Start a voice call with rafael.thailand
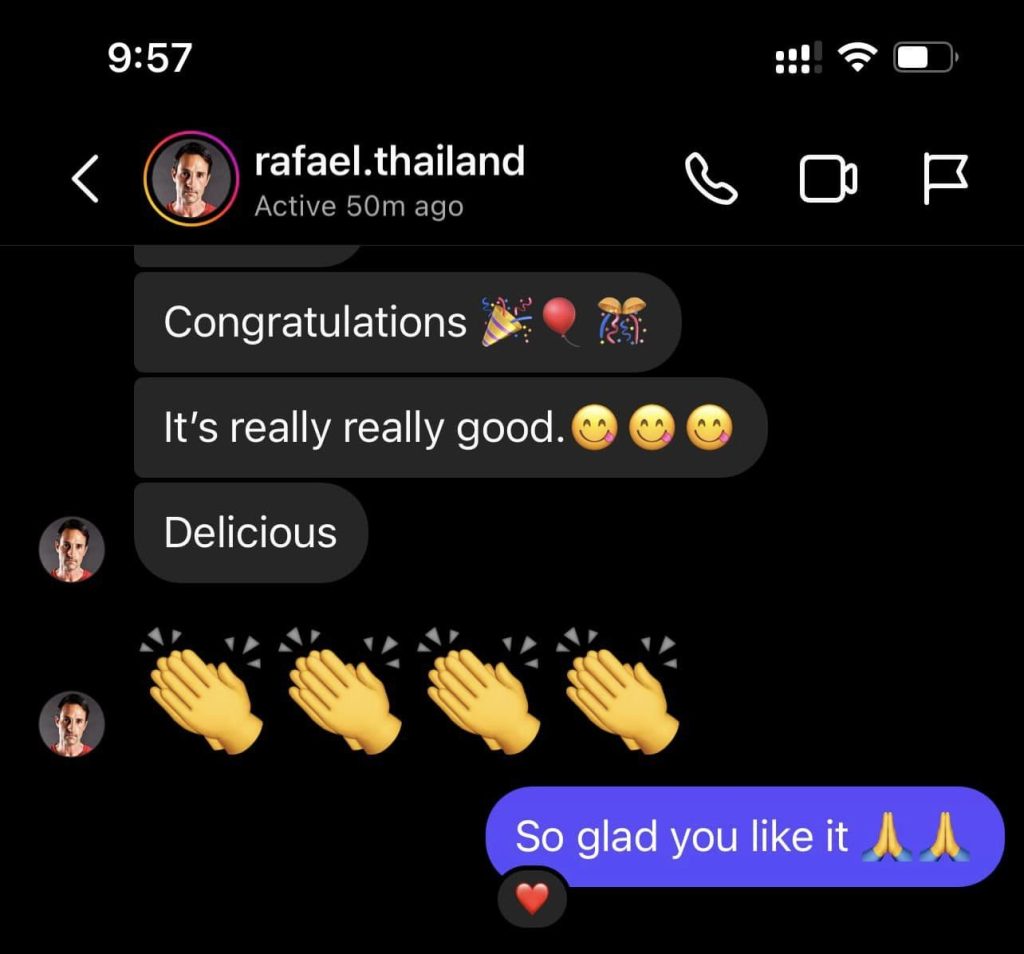This screenshot has height=954, width=1024. [x=710, y=180]
